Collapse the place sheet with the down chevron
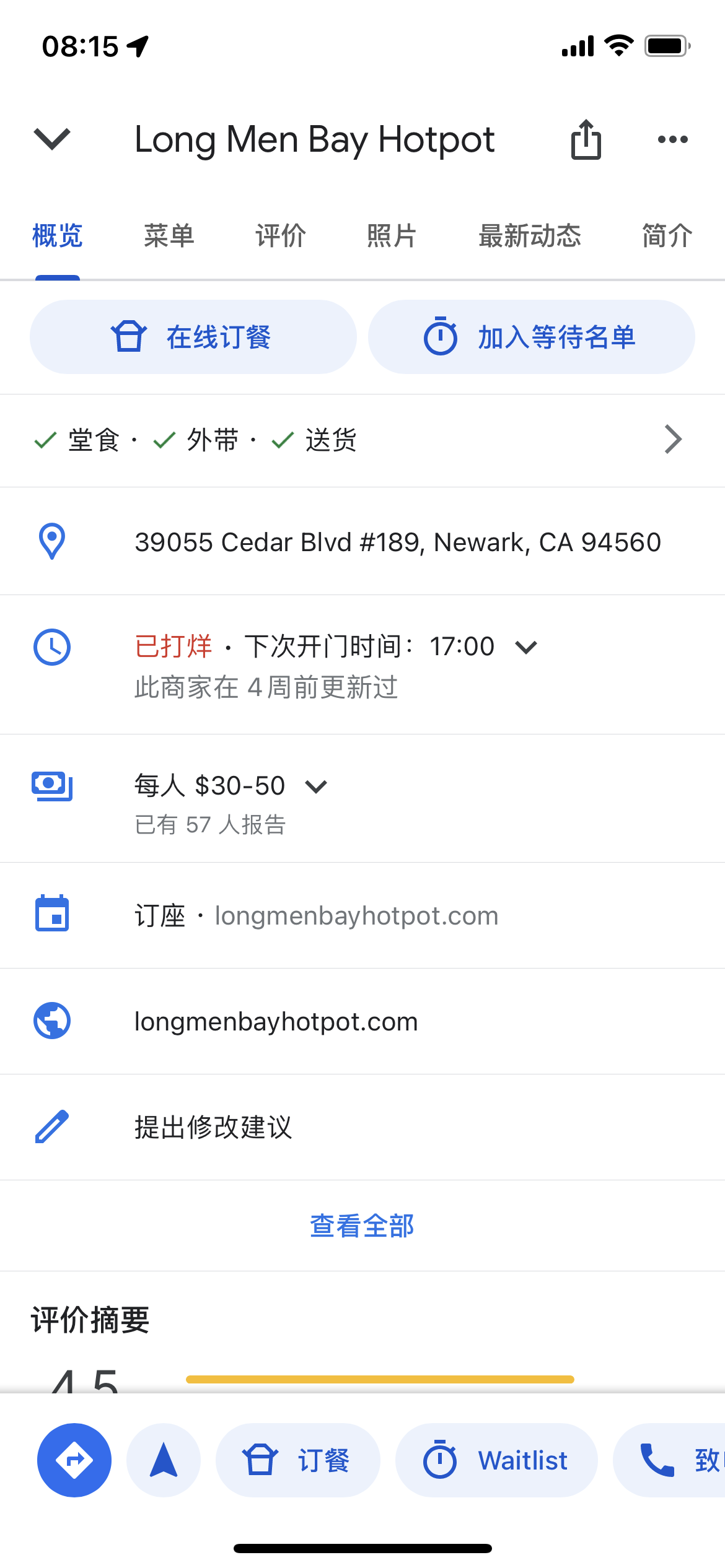The height and width of the screenshot is (1568, 725). tap(52, 139)
